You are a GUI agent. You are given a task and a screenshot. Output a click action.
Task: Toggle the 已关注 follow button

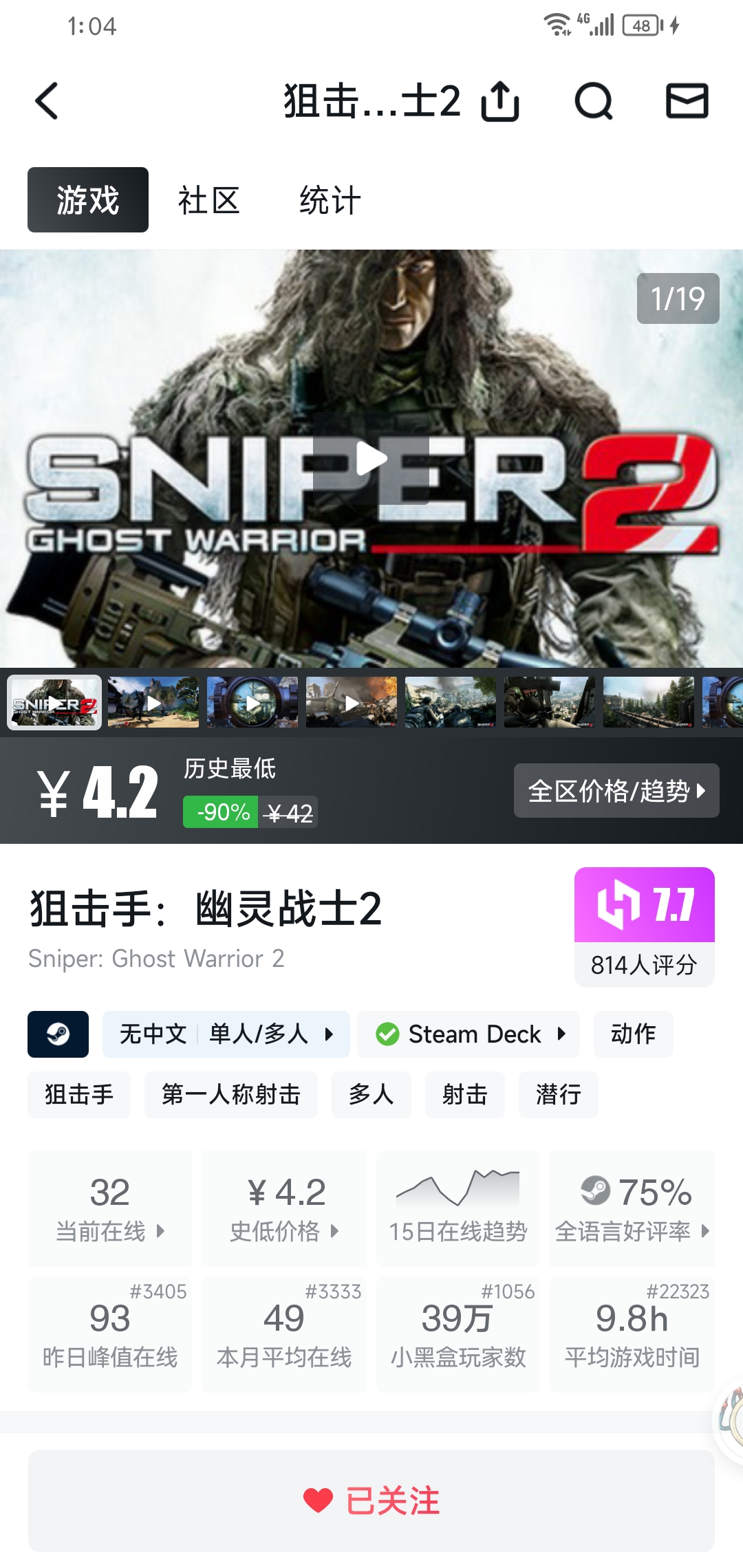pyautogui.click(x=371, y=1501)
